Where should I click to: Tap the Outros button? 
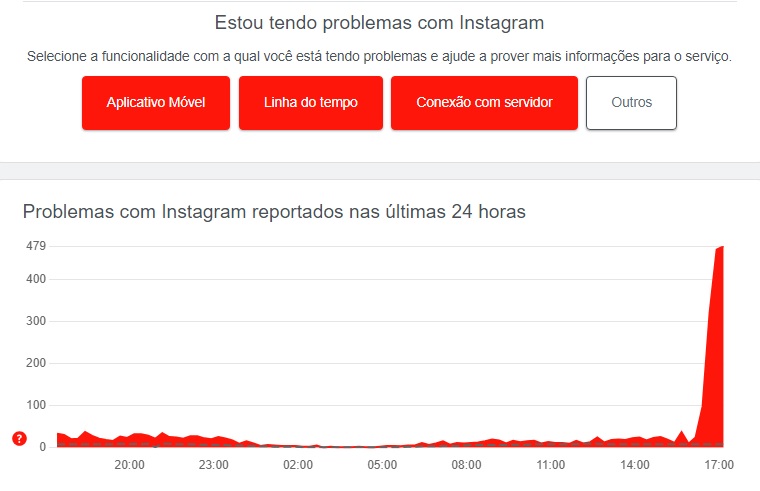point(631,103)
